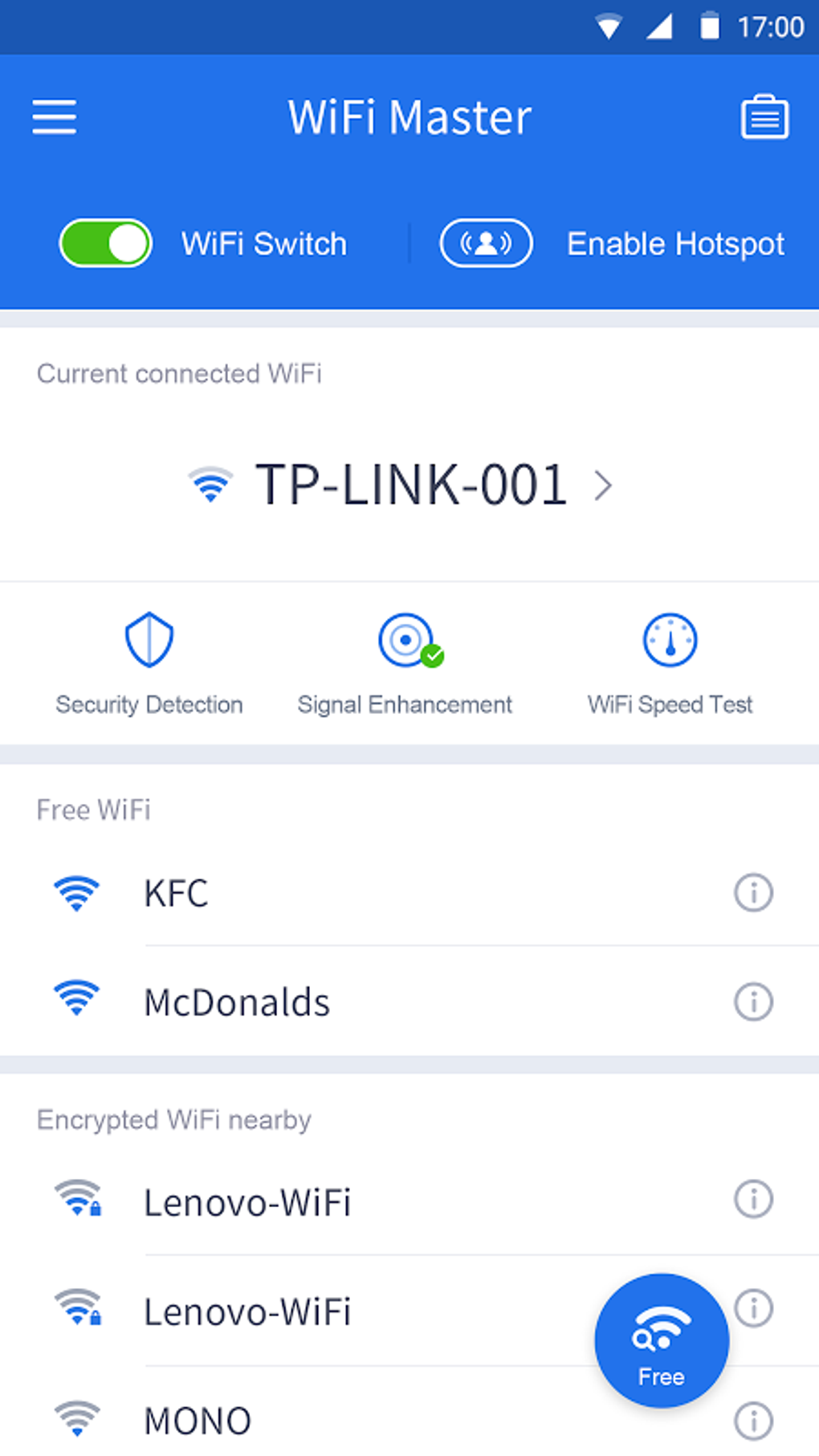View info for the KFC network
Screen dimensions: 819x1456
point(753,892)
